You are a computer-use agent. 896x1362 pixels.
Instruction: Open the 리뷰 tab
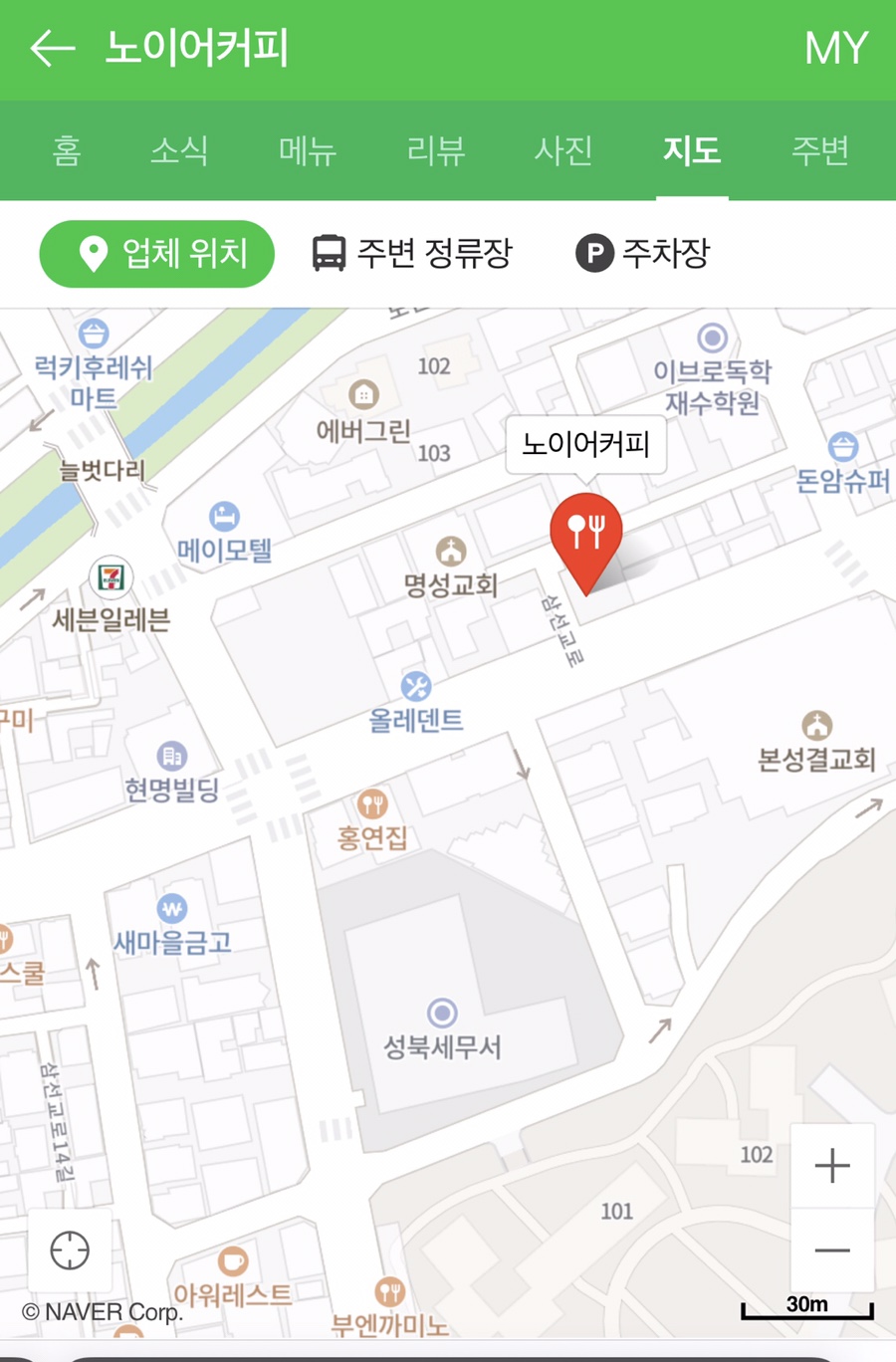(436, 150)
